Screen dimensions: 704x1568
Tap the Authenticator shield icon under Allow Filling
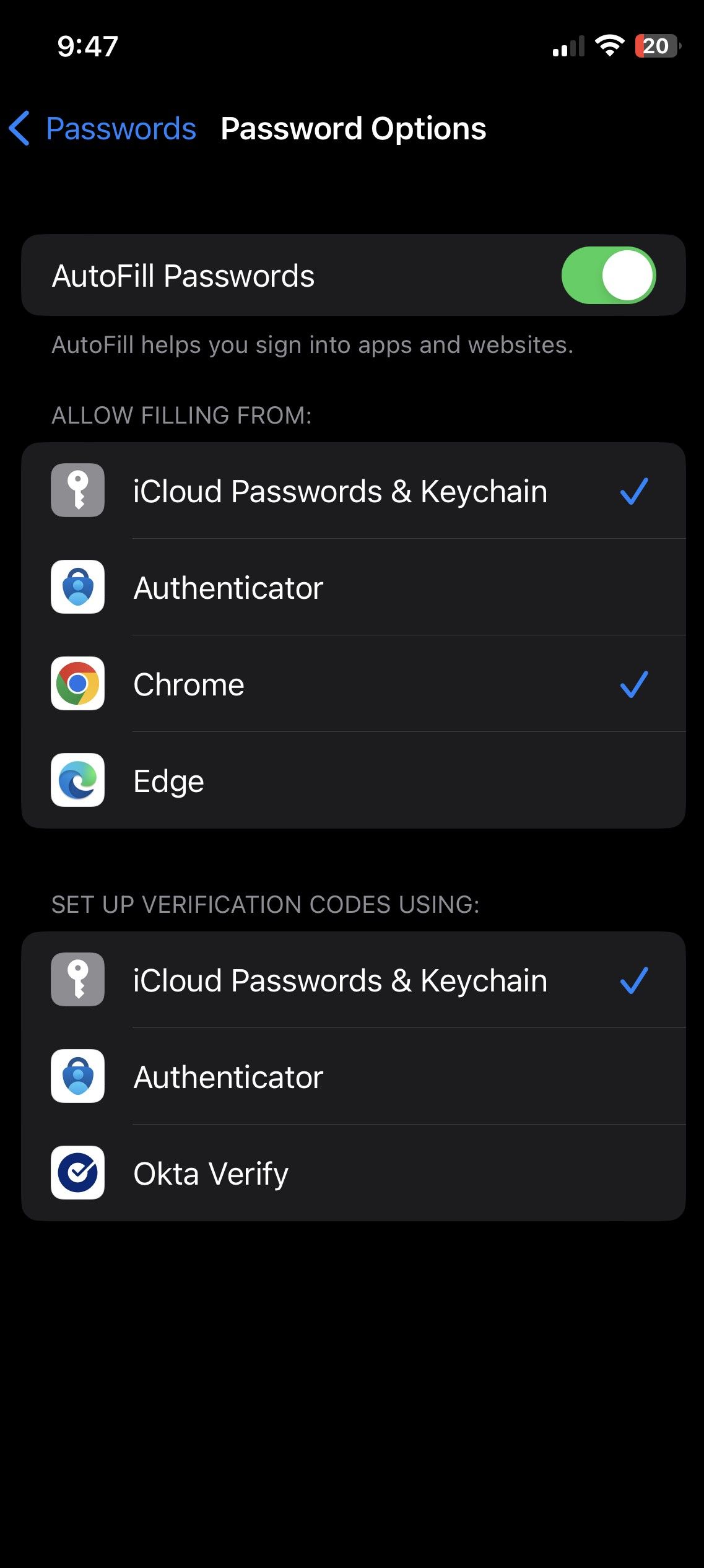point(77,587)
